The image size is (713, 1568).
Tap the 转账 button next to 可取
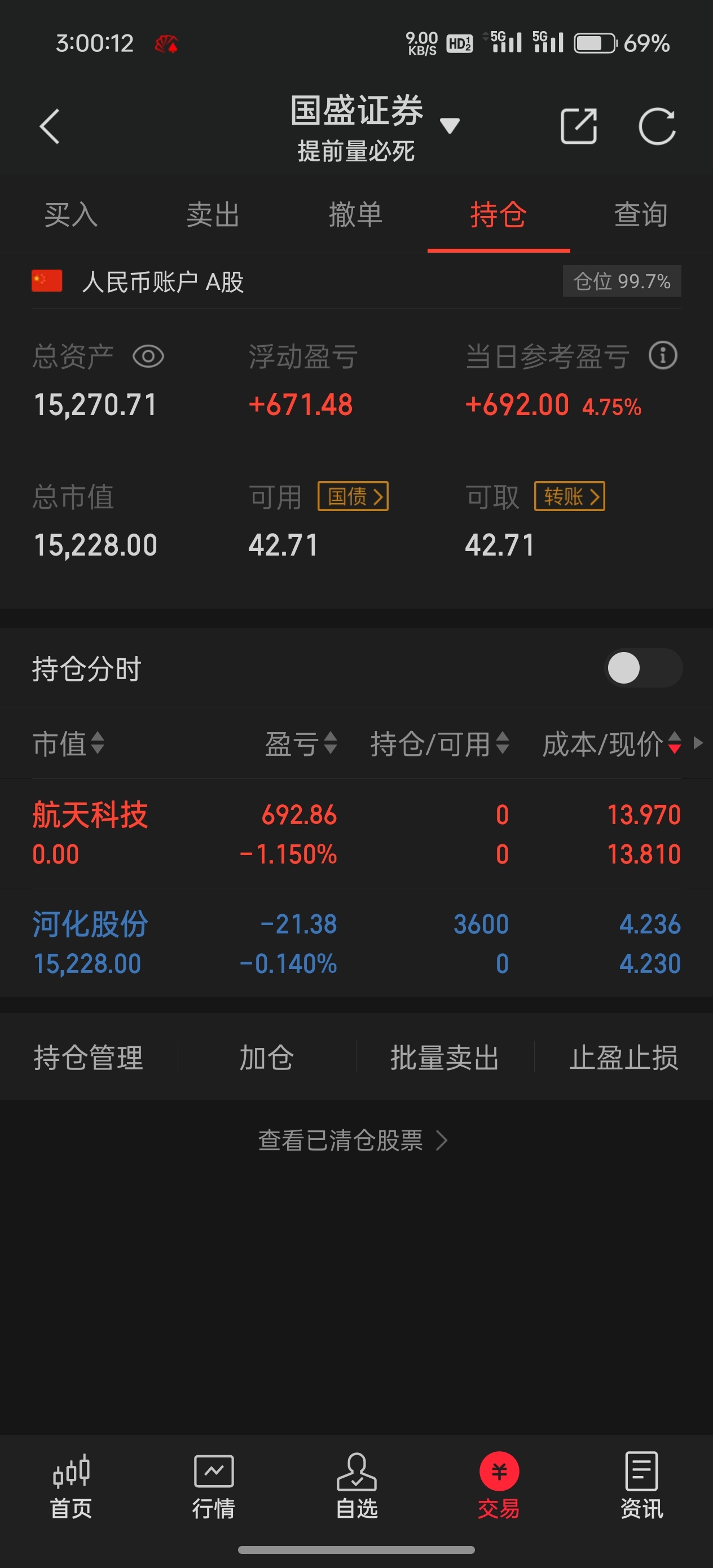(569, 496)
